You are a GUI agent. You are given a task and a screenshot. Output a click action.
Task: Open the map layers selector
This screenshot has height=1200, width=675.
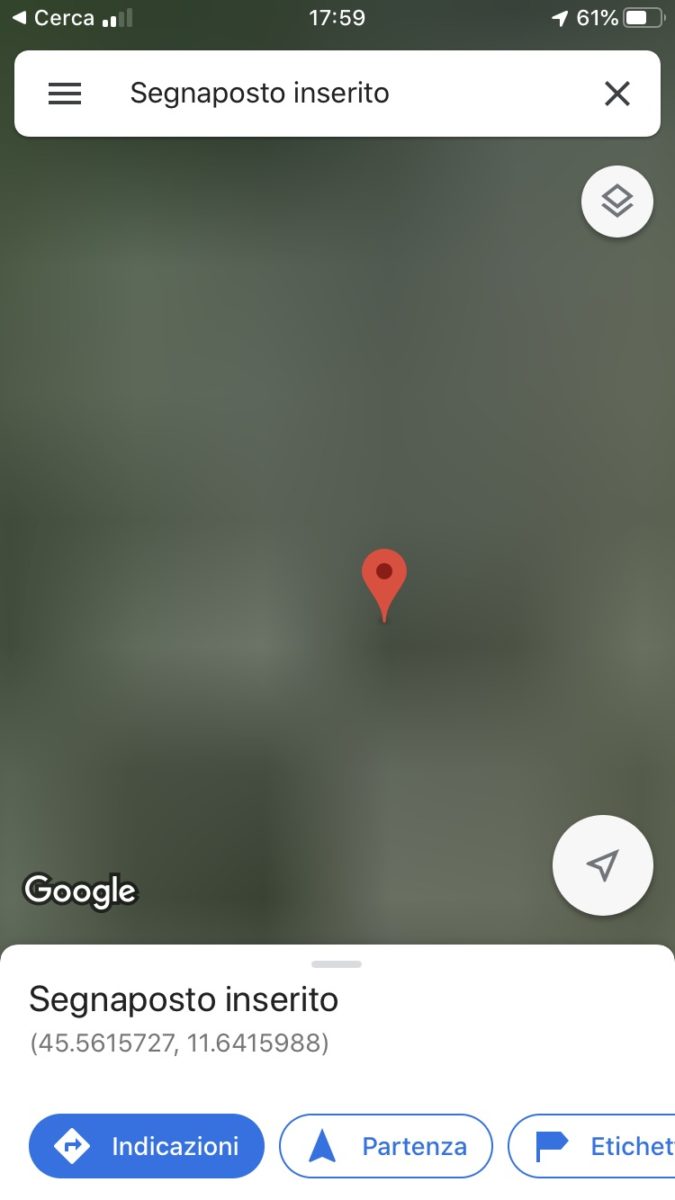click(x=617, y=202)
